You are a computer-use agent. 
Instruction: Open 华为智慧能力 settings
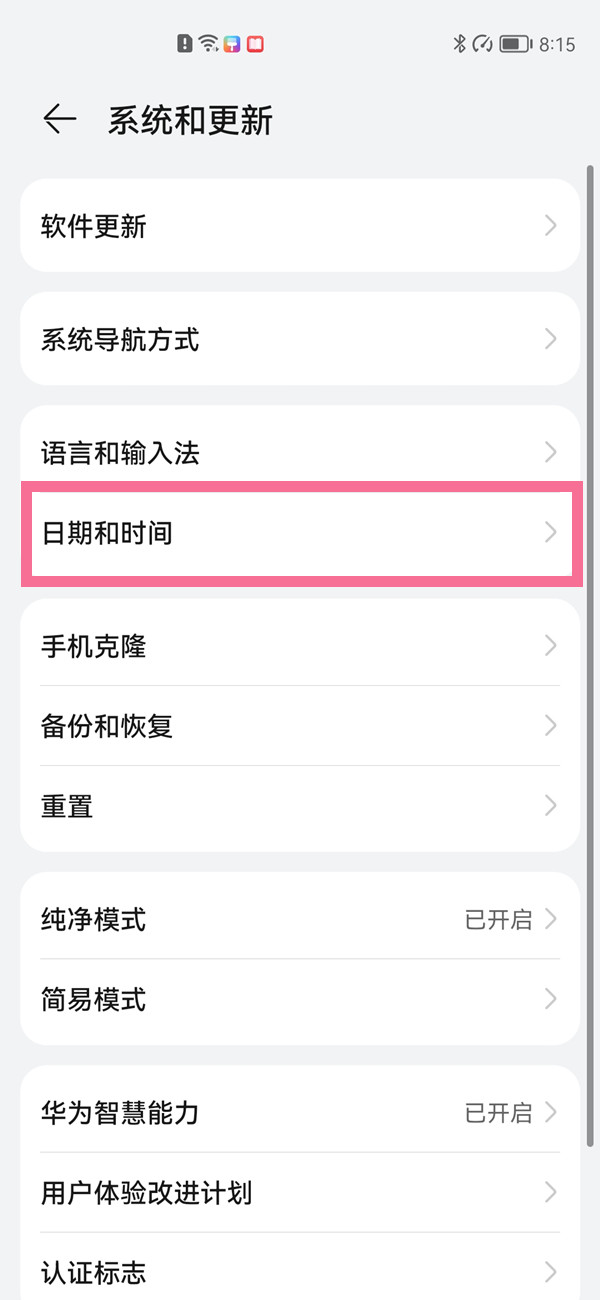point(300,1112)
